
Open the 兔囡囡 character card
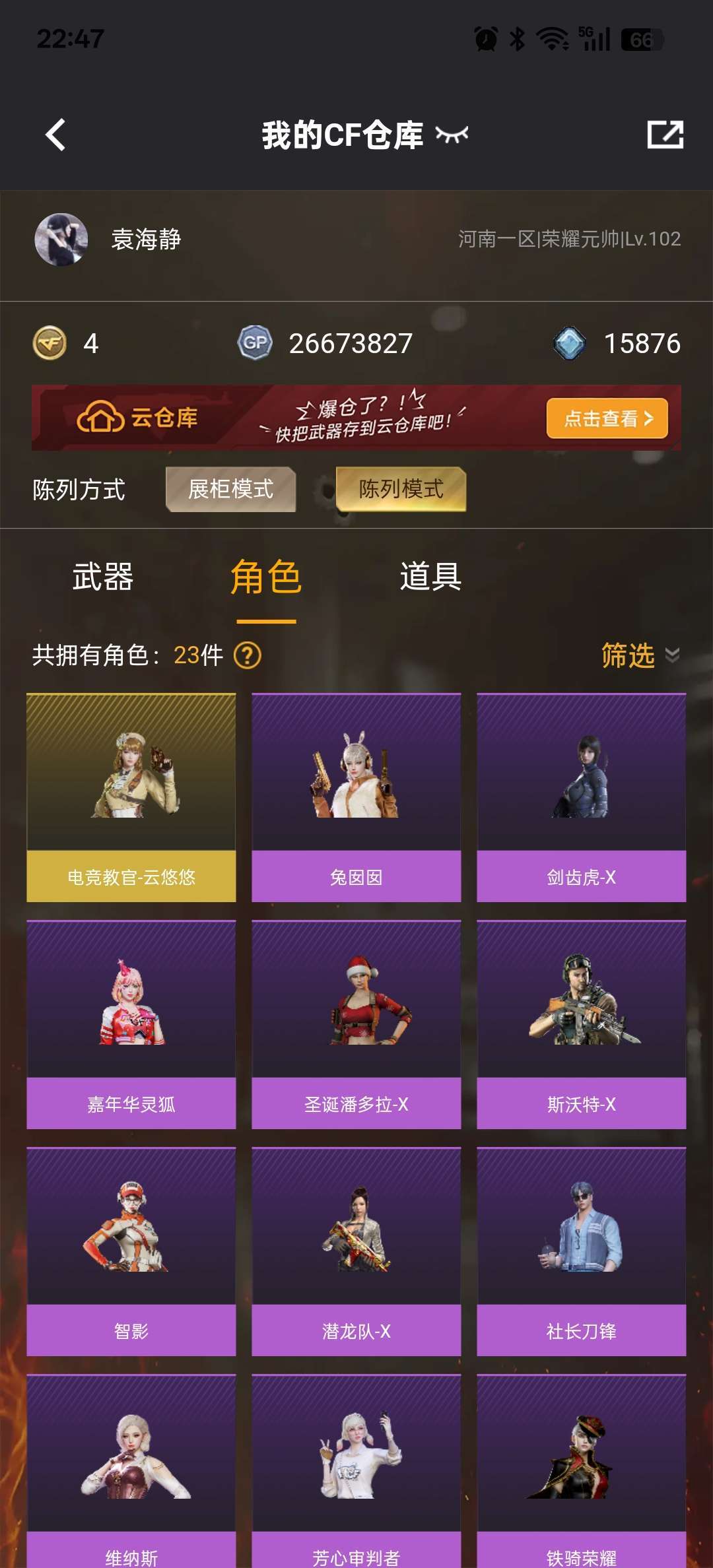pos(356,797)
